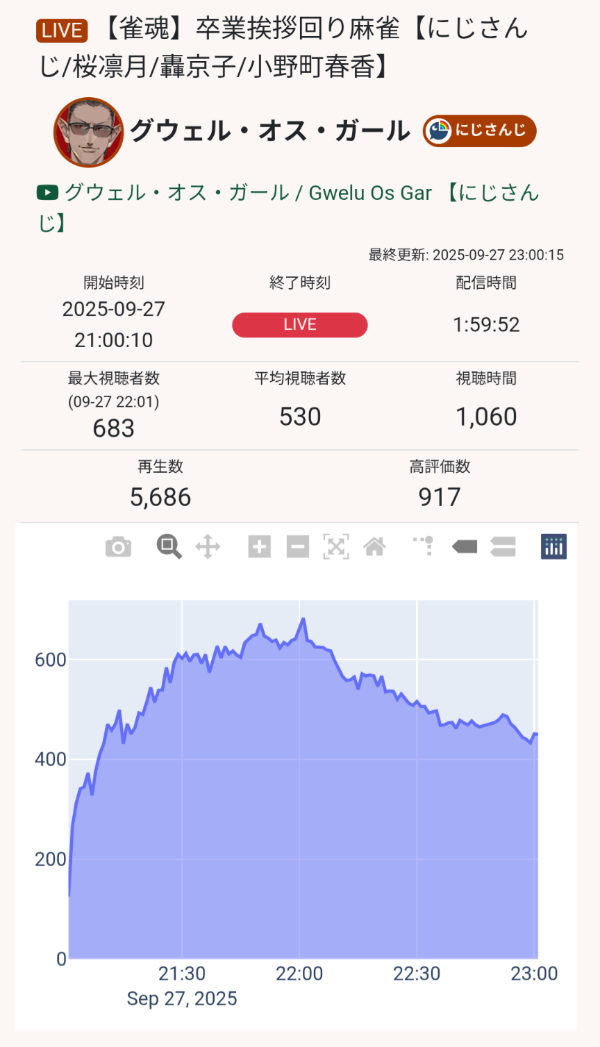
Task: Open the グウェル・オス・ガール streamer page name
Action: point(270,131)
